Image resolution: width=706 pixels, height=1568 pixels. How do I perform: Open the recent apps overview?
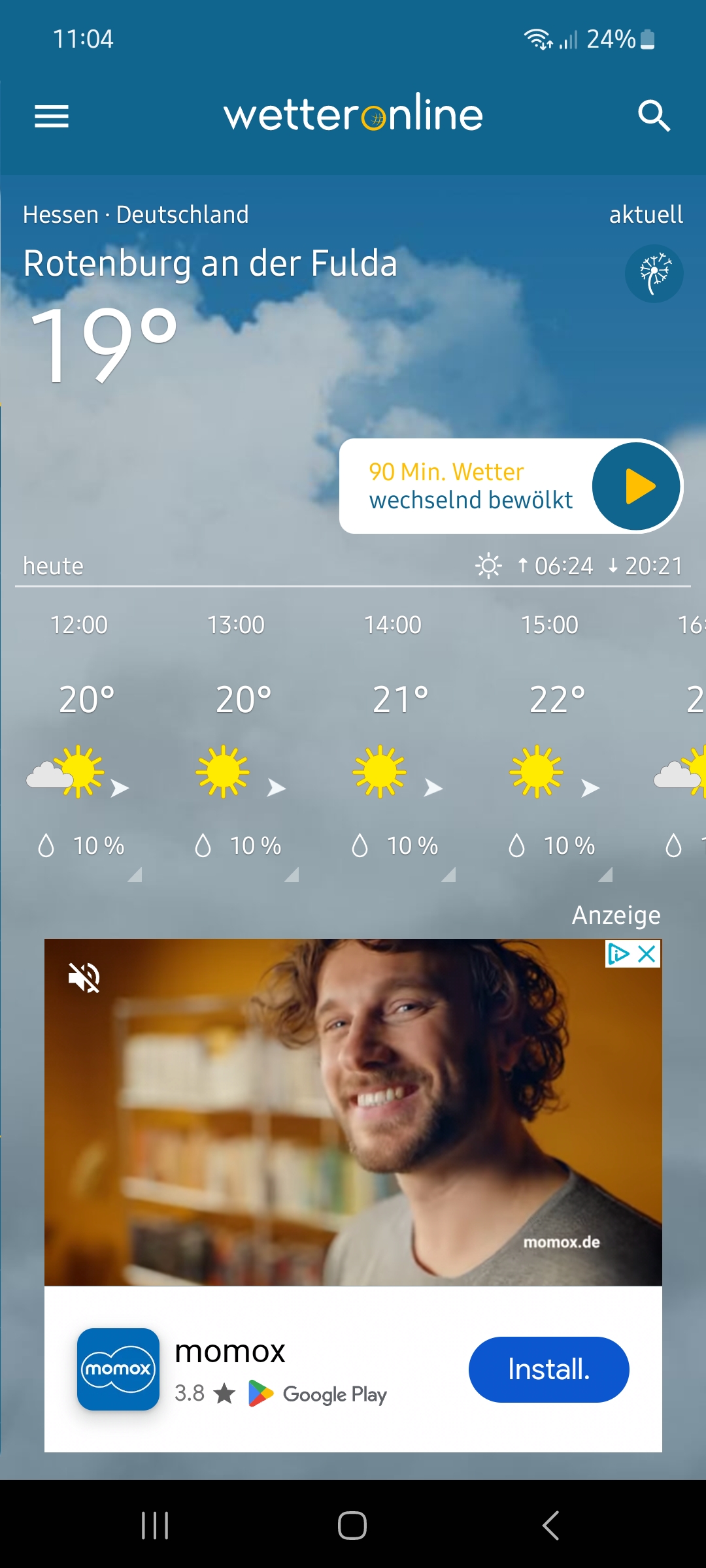[x=155, y=1526]
